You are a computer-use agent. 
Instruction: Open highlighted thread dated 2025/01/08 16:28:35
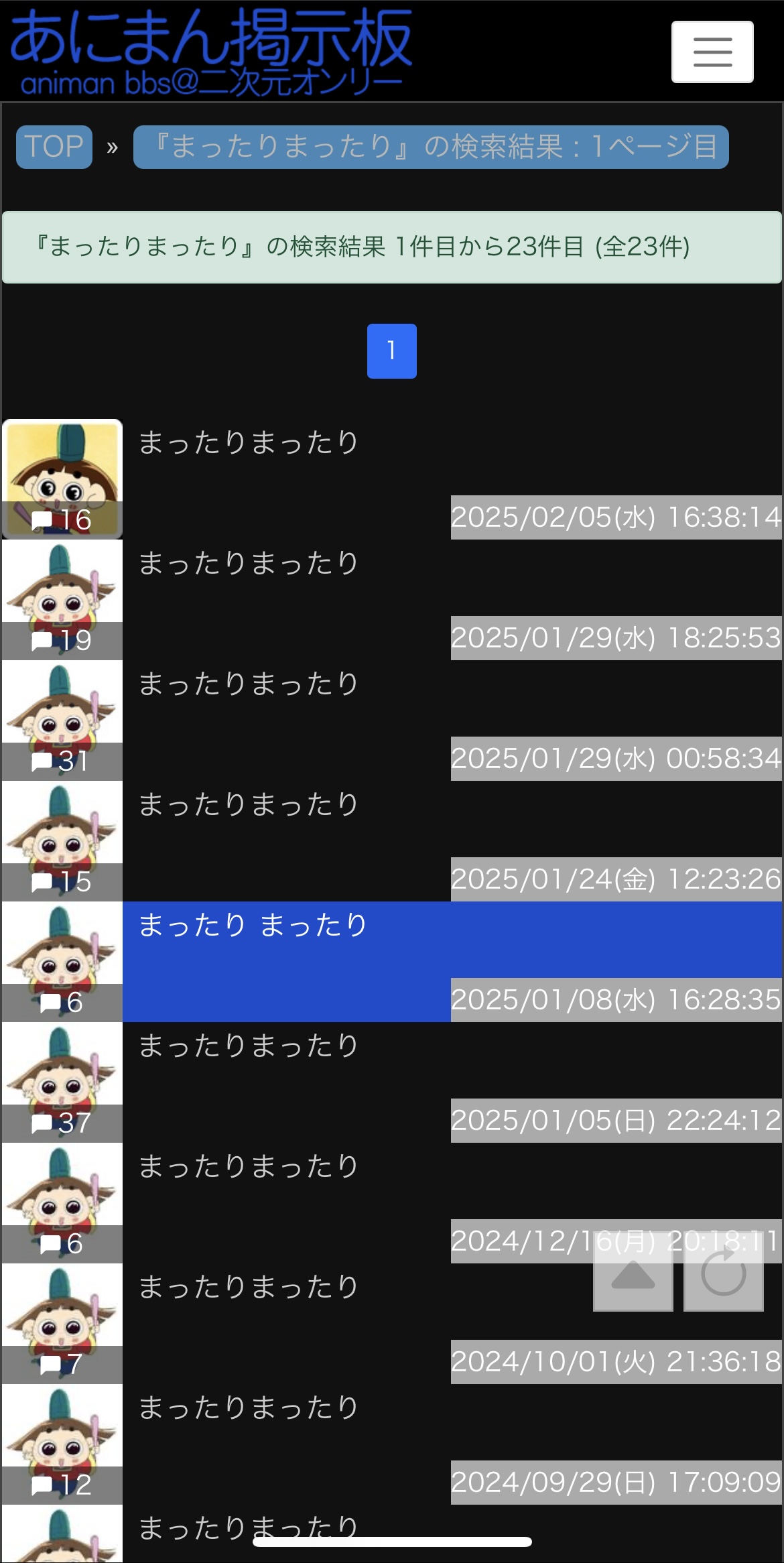click(x=392, y=962)
